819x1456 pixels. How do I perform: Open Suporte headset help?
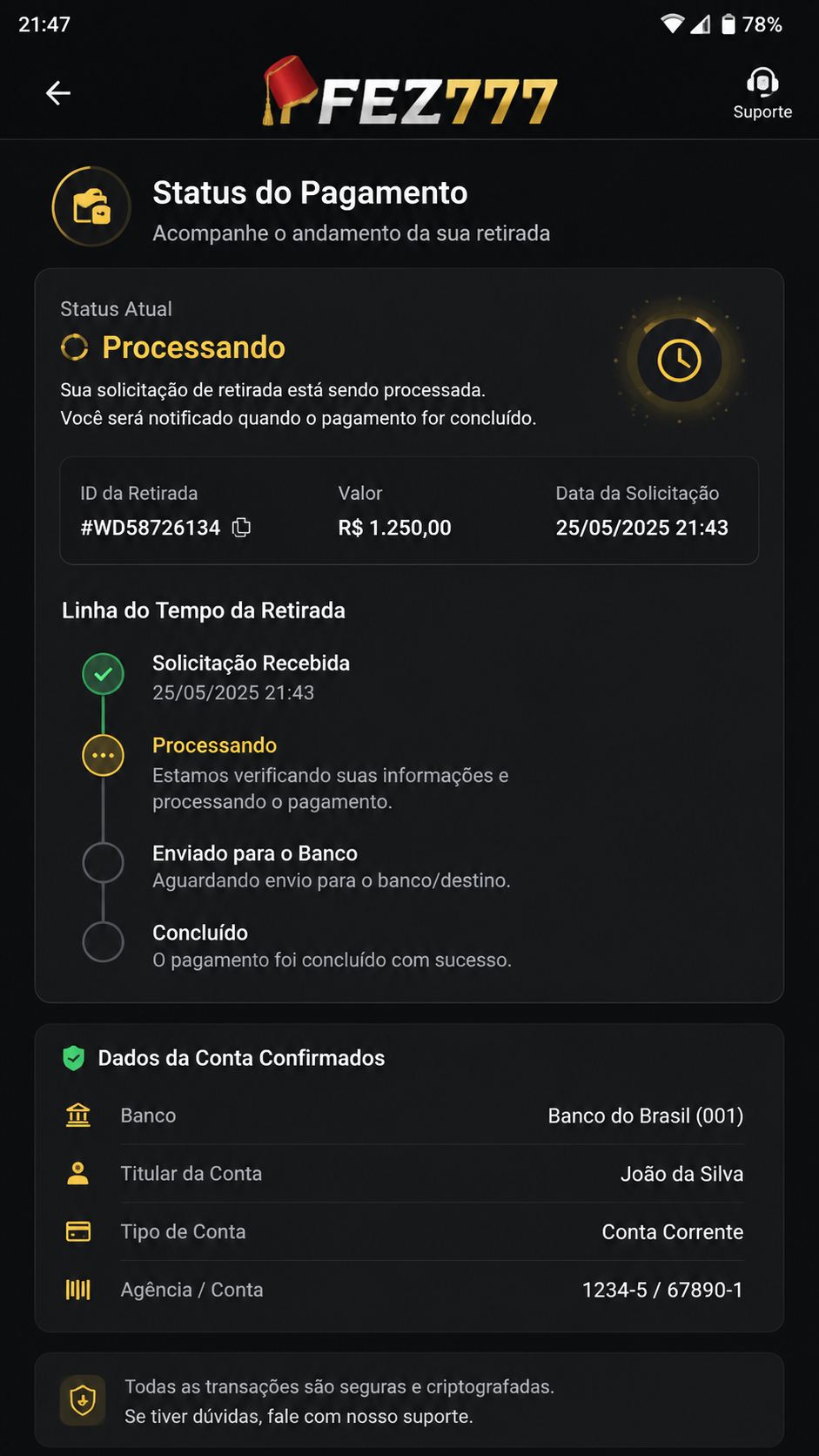(x=762, y=93)
